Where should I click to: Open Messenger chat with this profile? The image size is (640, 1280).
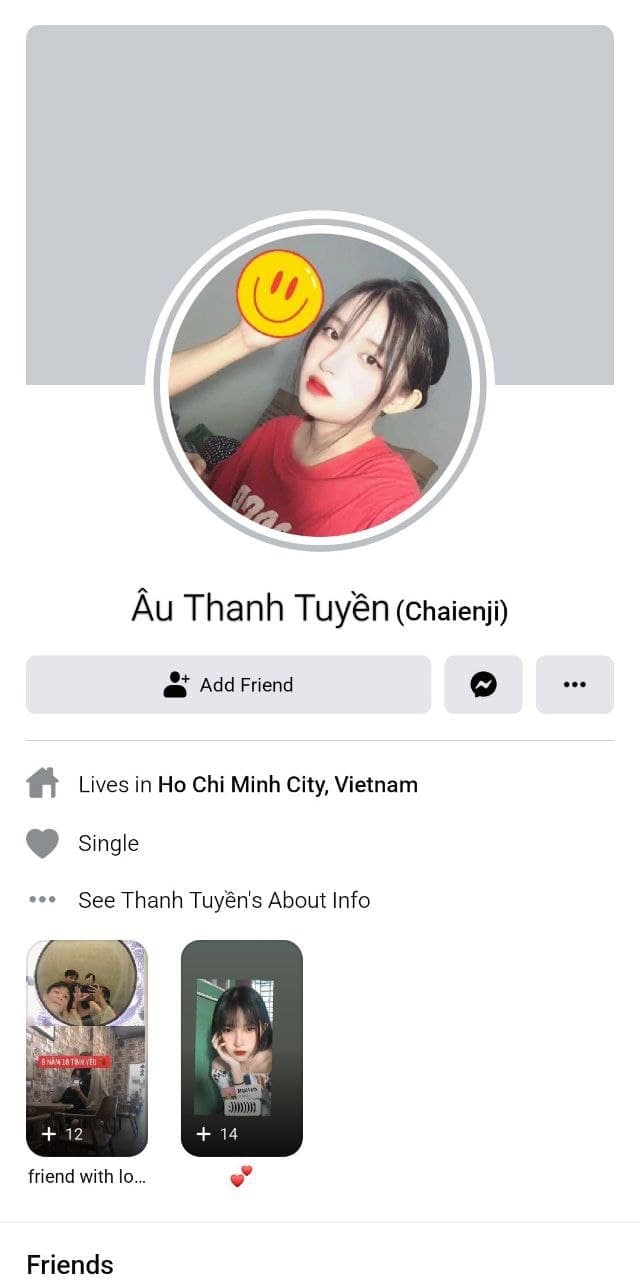pos(483,685)
